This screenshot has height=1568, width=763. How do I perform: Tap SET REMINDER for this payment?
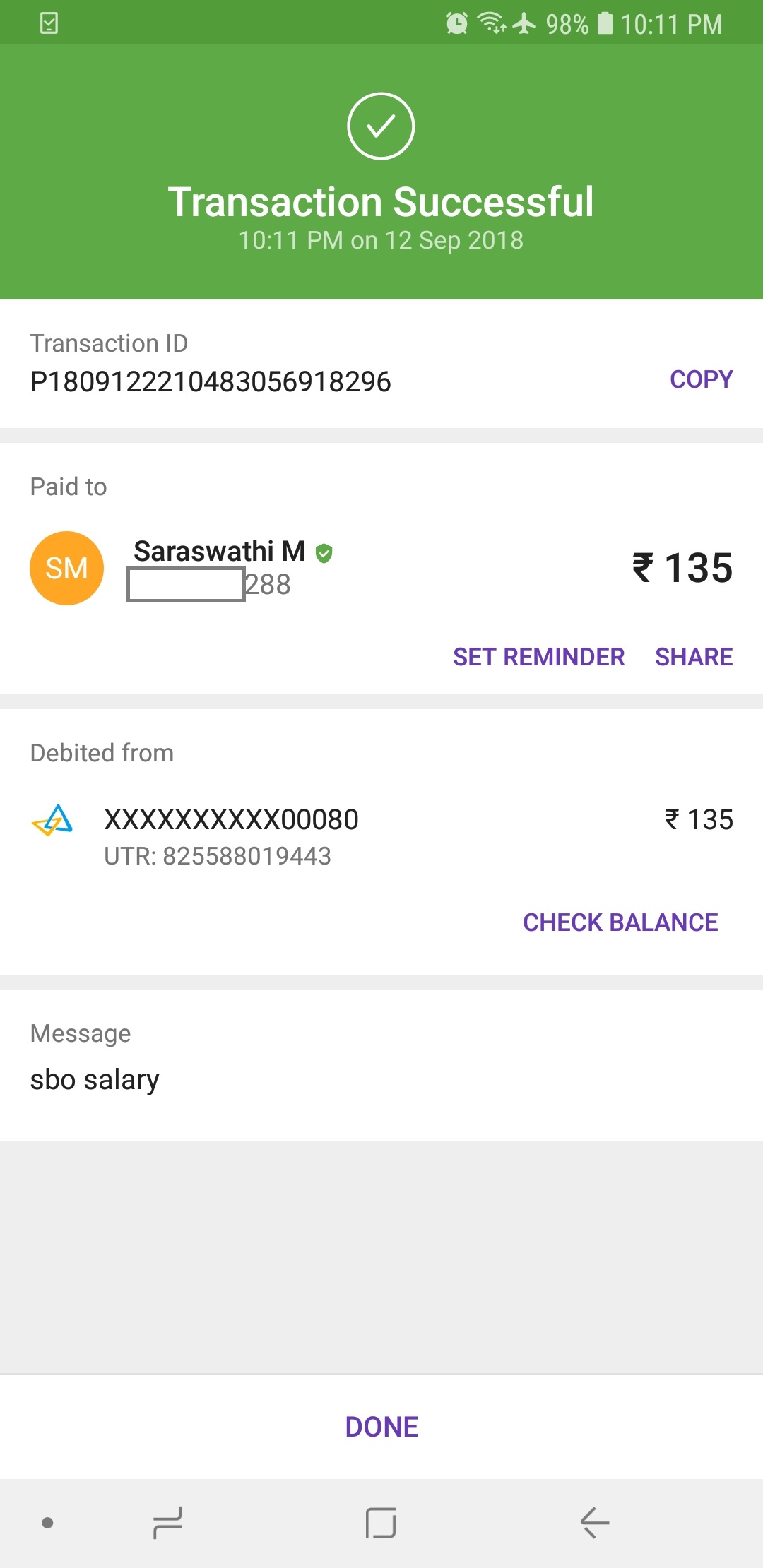point(538,657)
